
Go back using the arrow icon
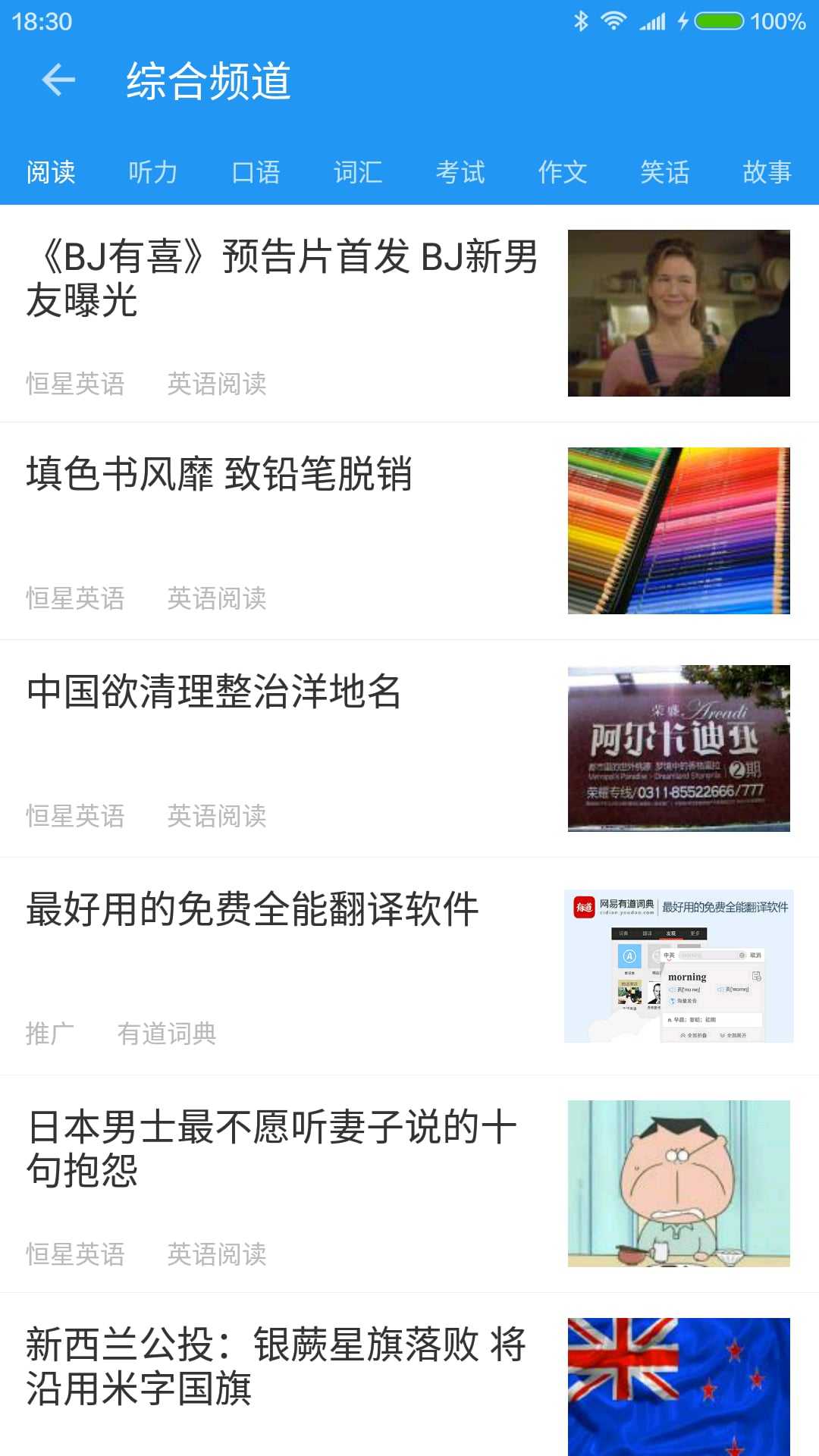tap(58, 80)
